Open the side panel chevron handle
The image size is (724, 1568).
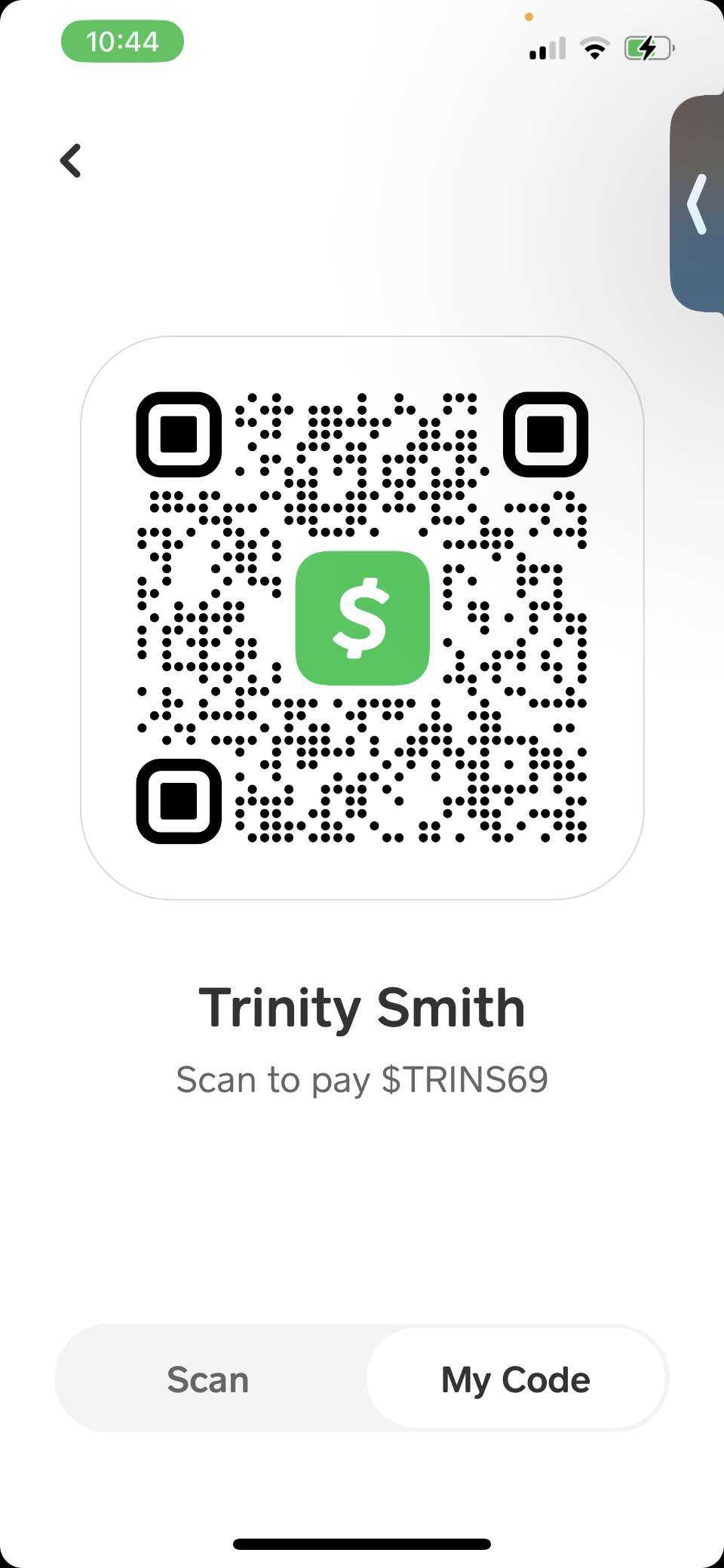point(697,204)
